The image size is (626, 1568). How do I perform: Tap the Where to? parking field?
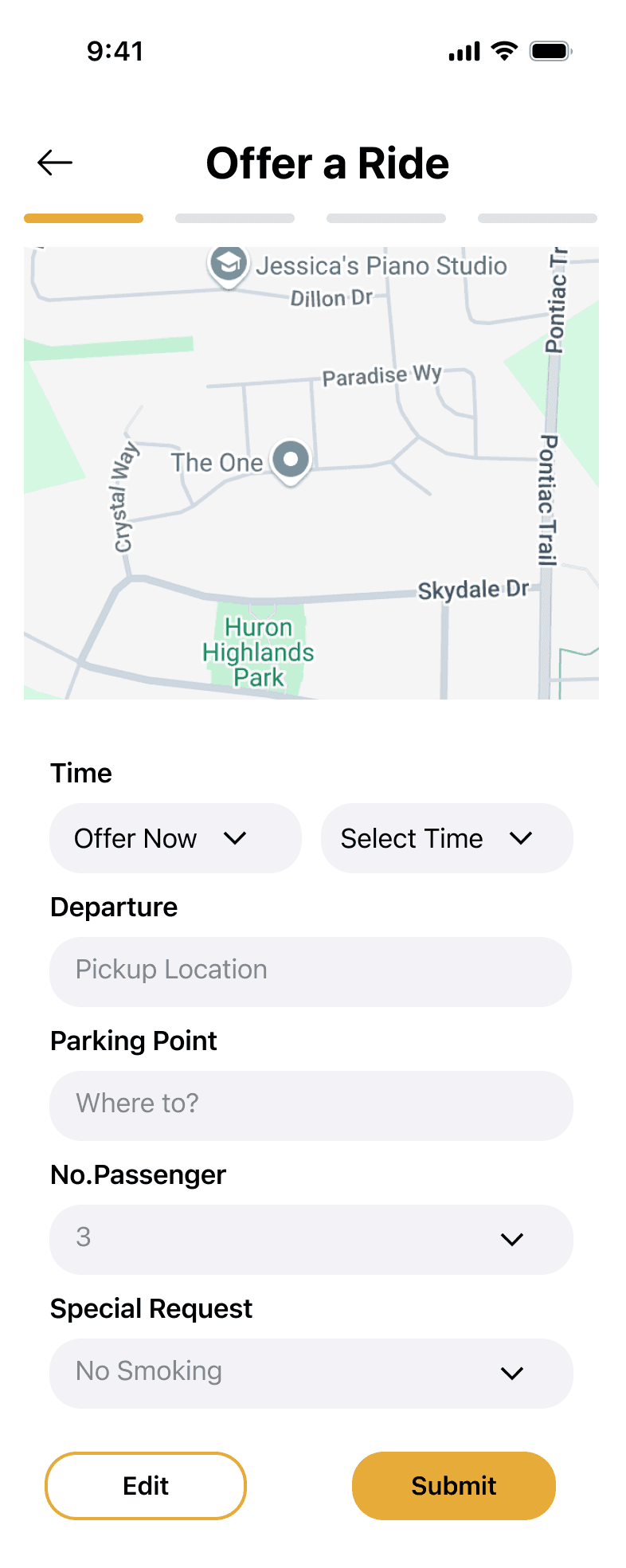[311, 1104]
